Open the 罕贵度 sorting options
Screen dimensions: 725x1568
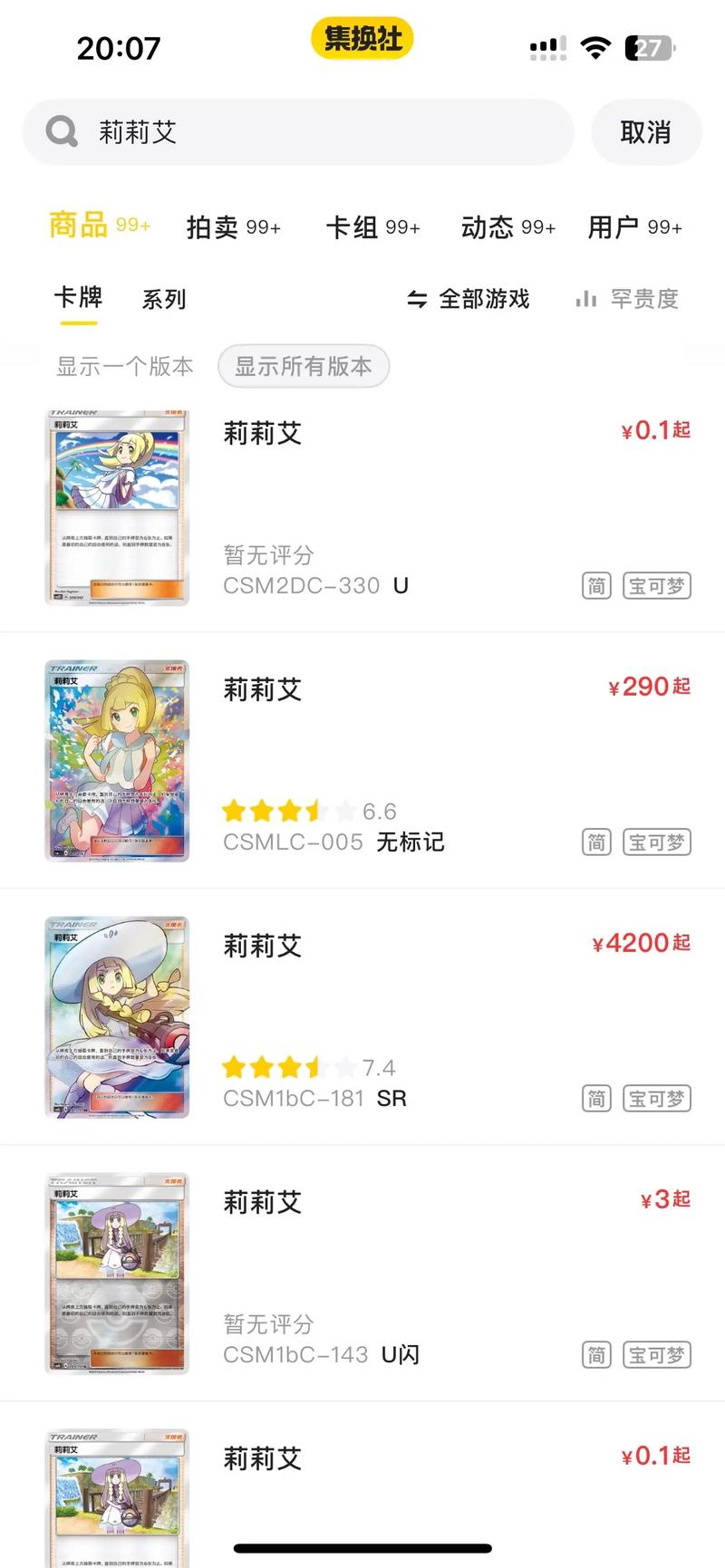pos(643,299)
